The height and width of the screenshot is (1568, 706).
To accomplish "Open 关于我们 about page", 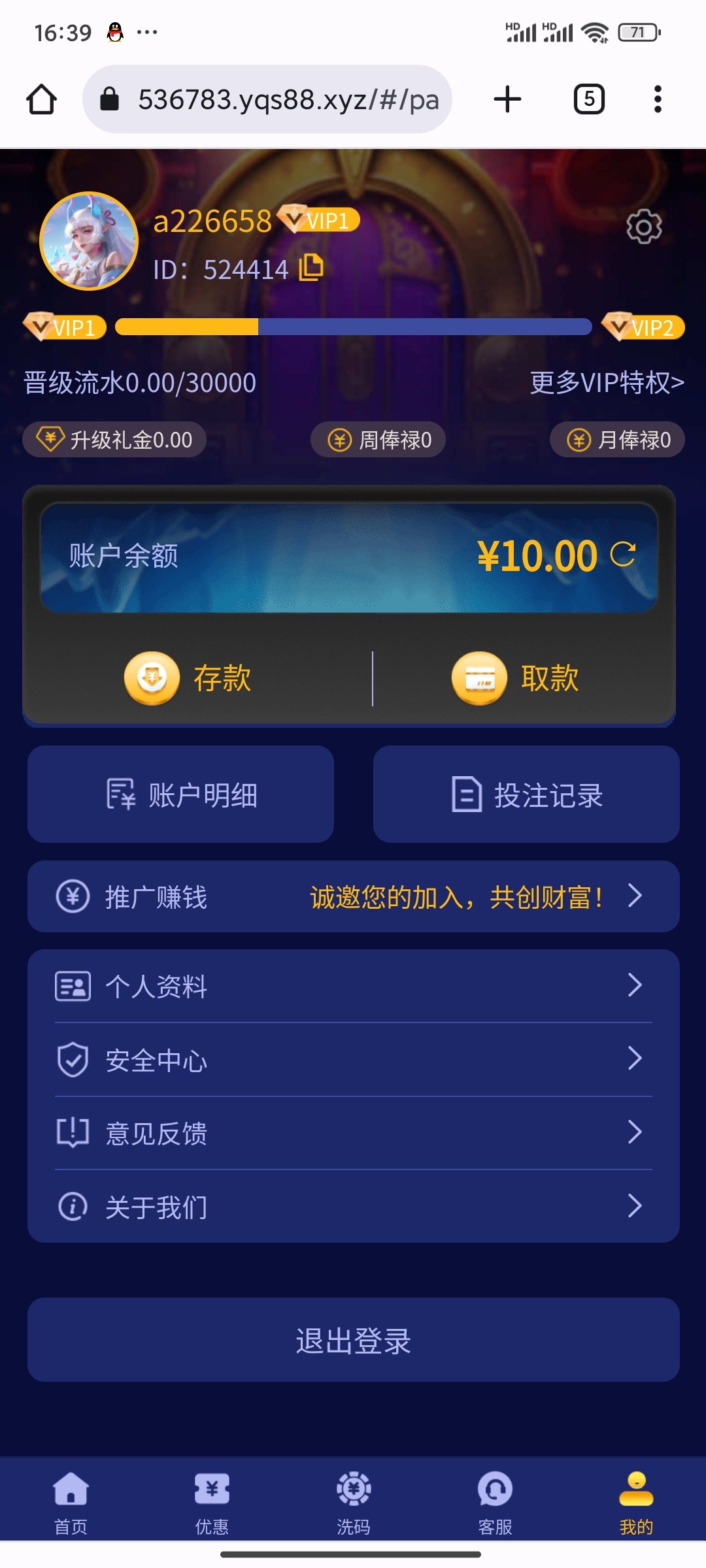I will point(353,1206).
